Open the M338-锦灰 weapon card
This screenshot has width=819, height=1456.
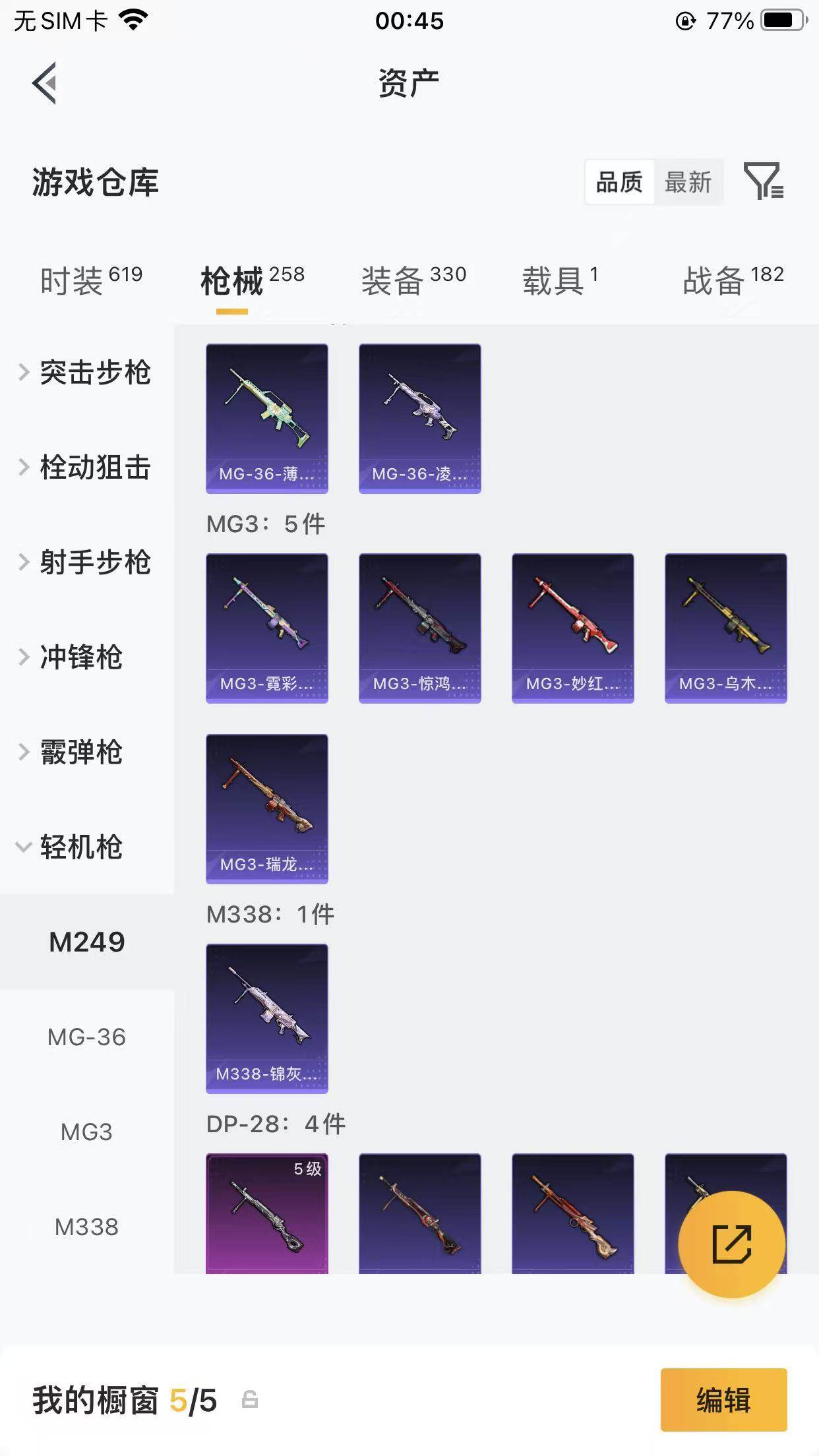point(266,1019)
